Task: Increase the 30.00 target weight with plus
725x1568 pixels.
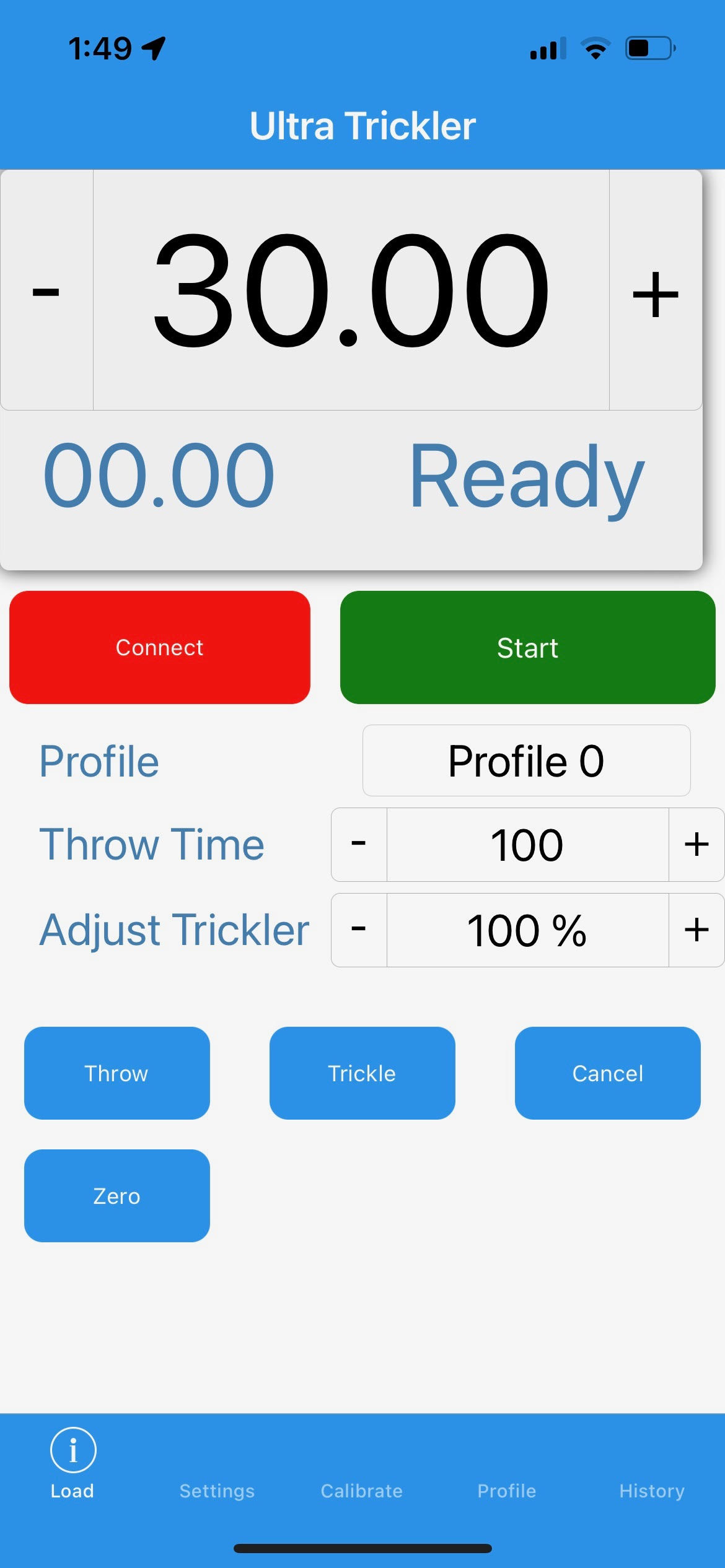Action: point(656,290)
